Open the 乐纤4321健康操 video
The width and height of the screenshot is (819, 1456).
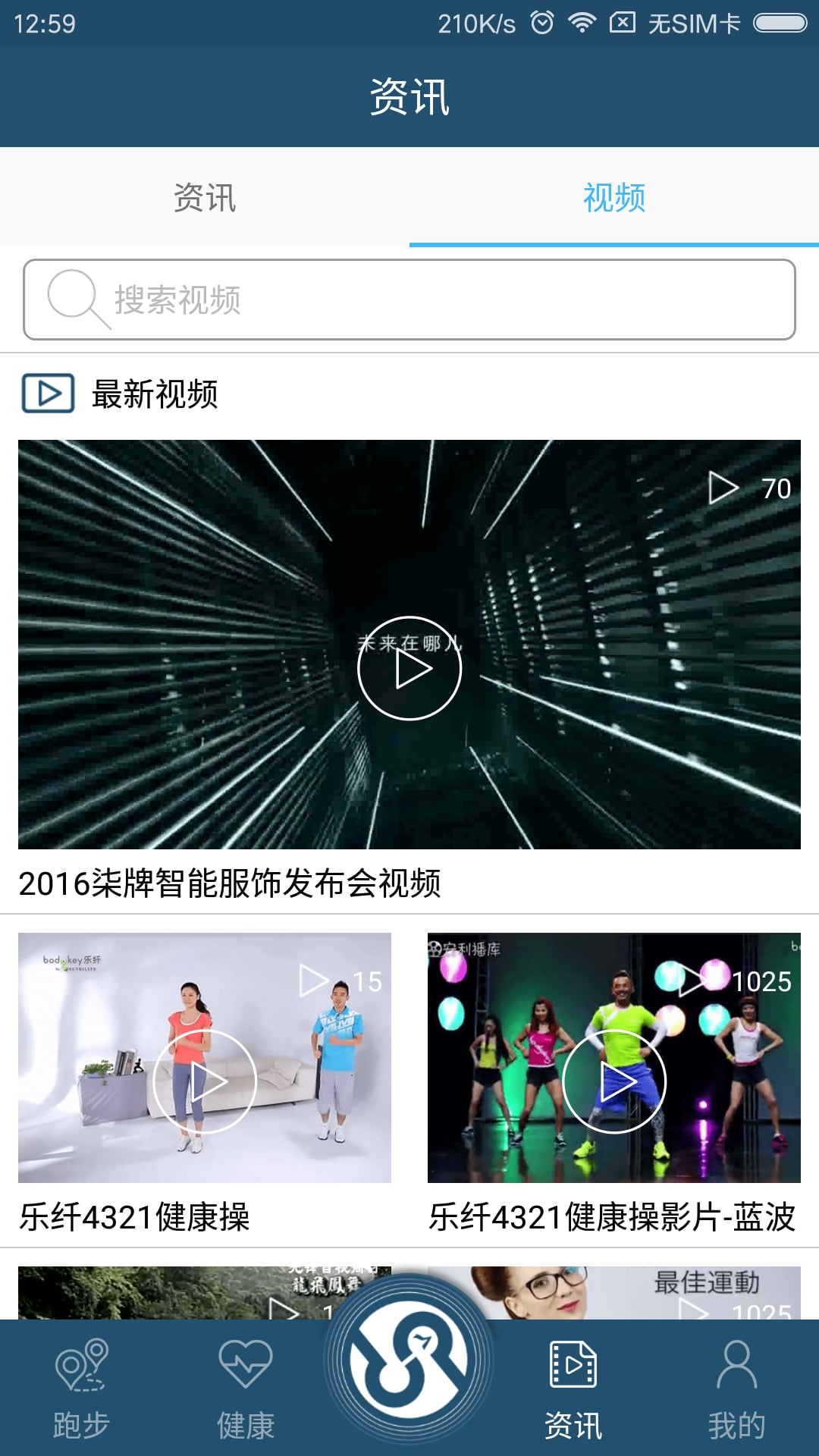205,1081
